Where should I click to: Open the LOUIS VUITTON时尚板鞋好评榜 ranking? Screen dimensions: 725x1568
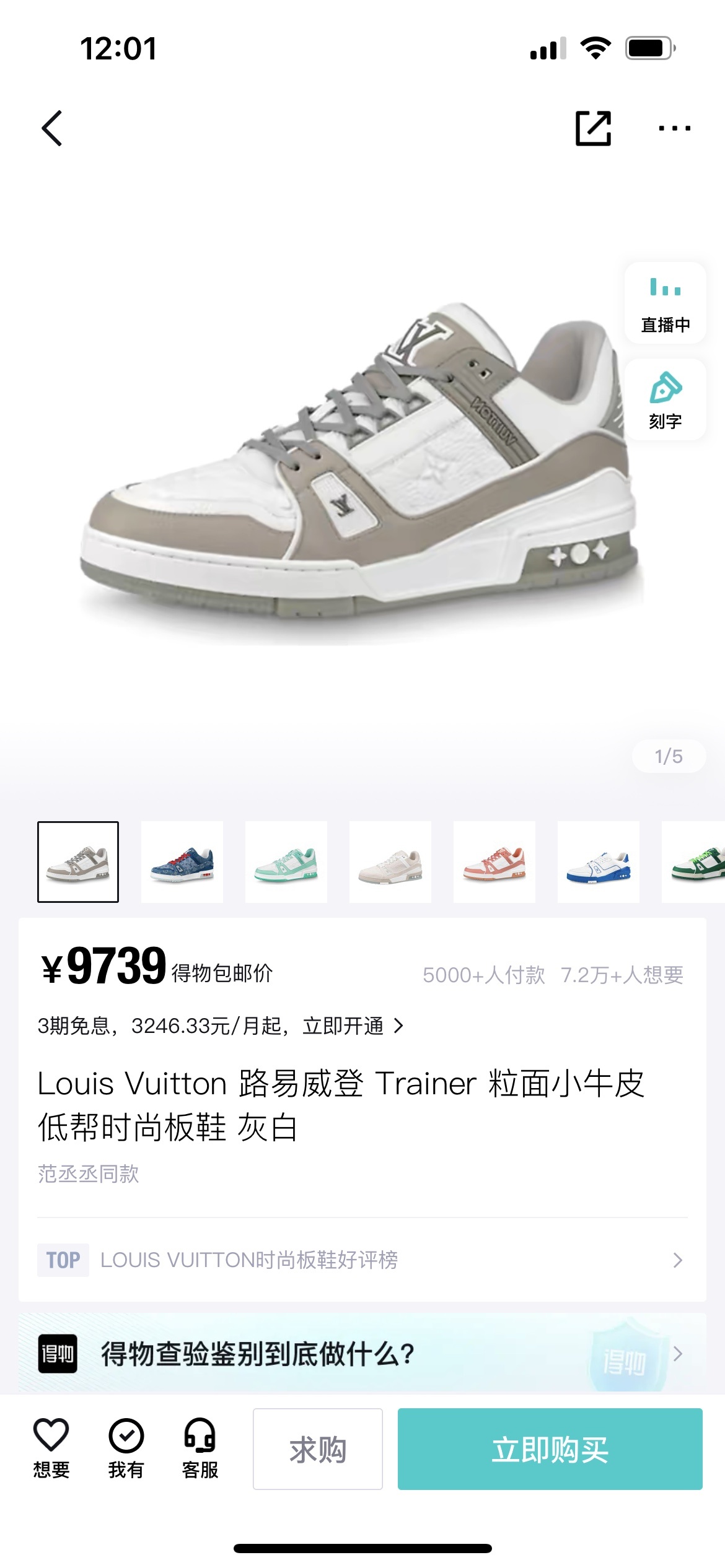pos(362,1260)
